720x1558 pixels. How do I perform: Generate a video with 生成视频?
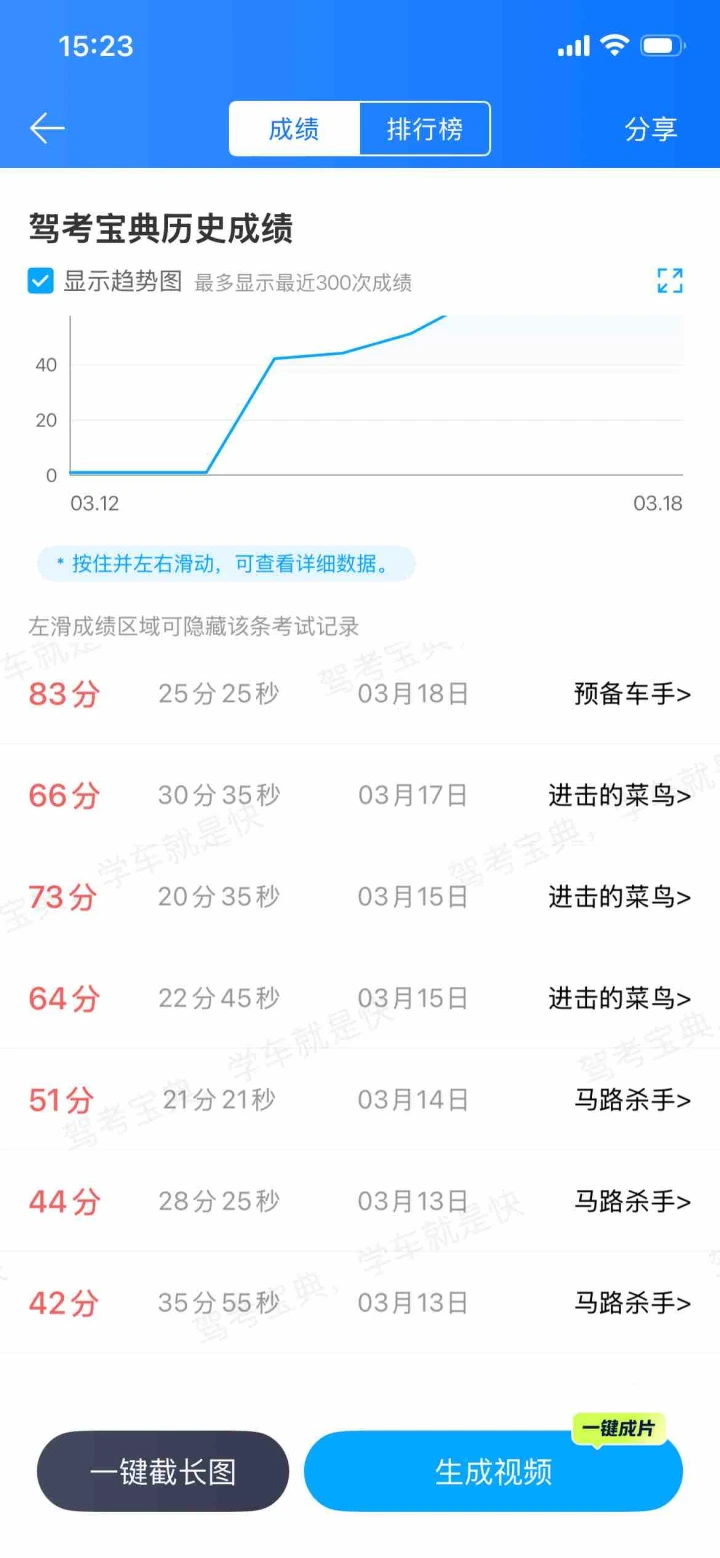(493, 1472)
